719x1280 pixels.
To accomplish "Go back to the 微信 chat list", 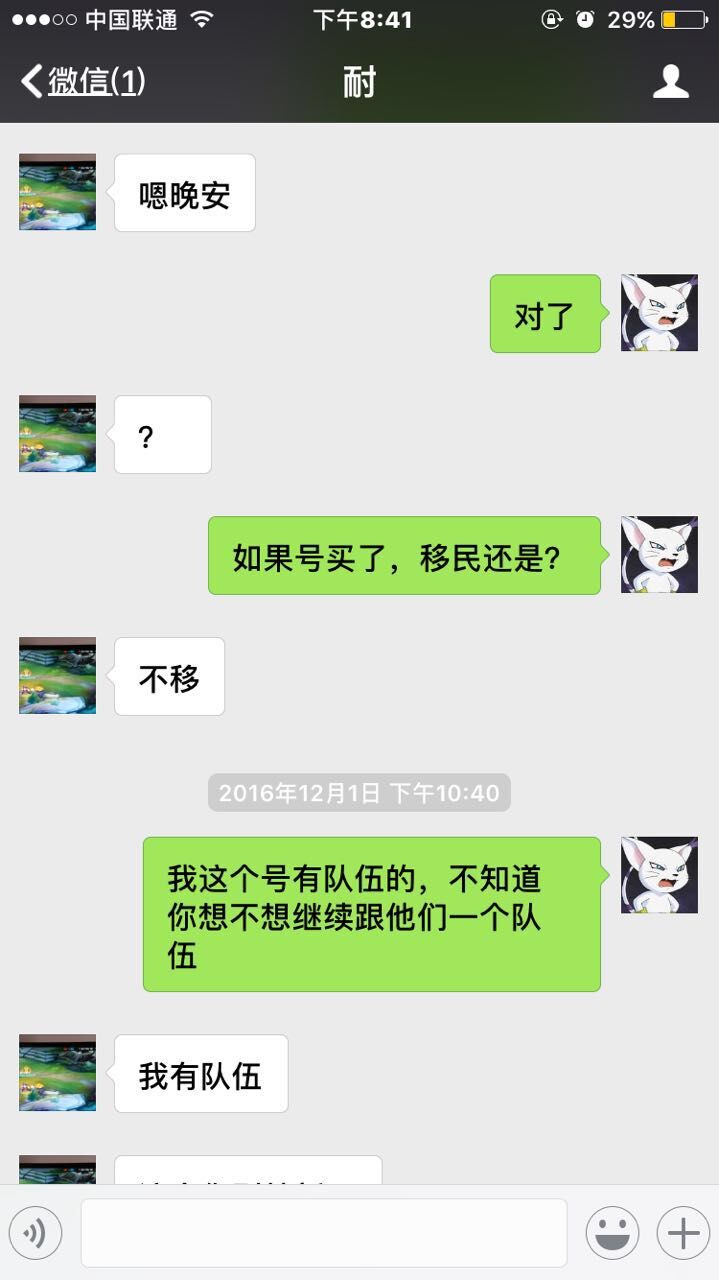I will 84,82.
